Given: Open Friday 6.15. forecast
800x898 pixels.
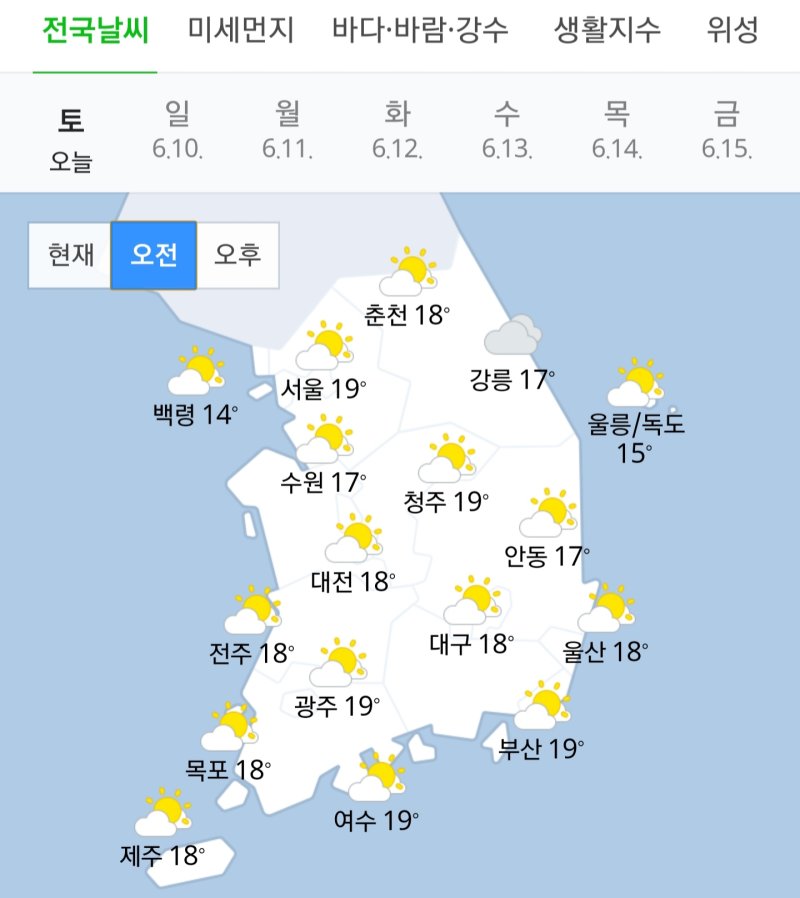Looking at the screenshot, I should 726,131.
